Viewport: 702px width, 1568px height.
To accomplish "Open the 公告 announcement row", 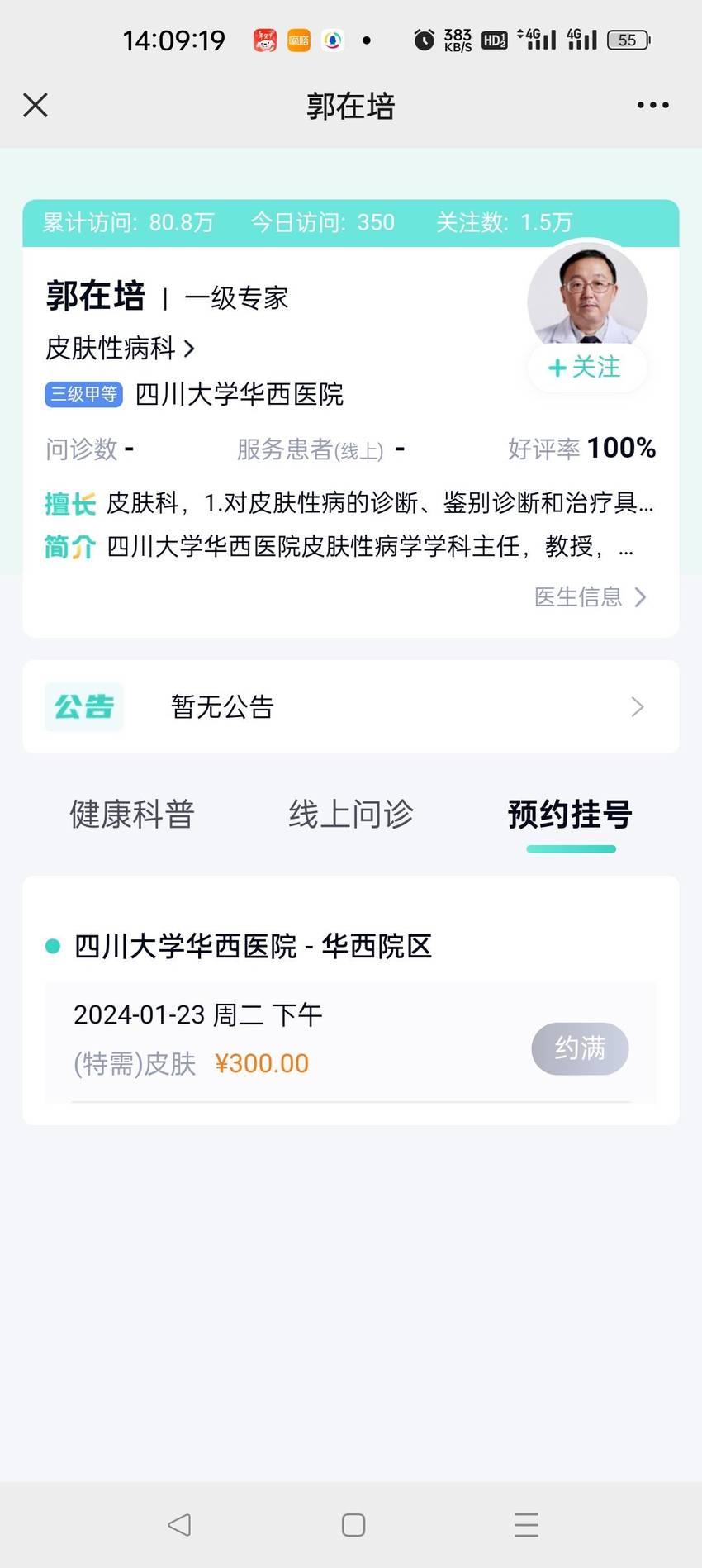I will point(351,706).
